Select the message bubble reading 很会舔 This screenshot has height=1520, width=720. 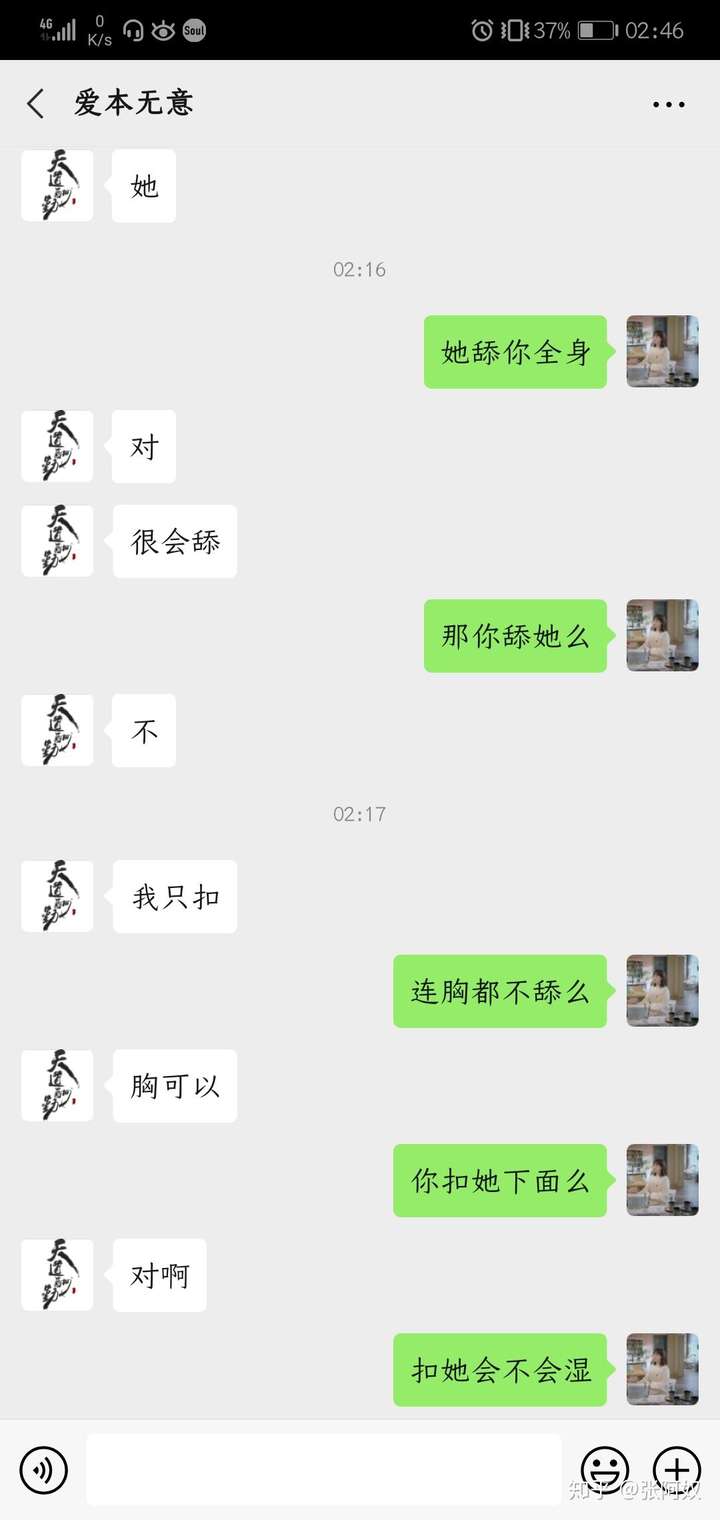[174, 541]
